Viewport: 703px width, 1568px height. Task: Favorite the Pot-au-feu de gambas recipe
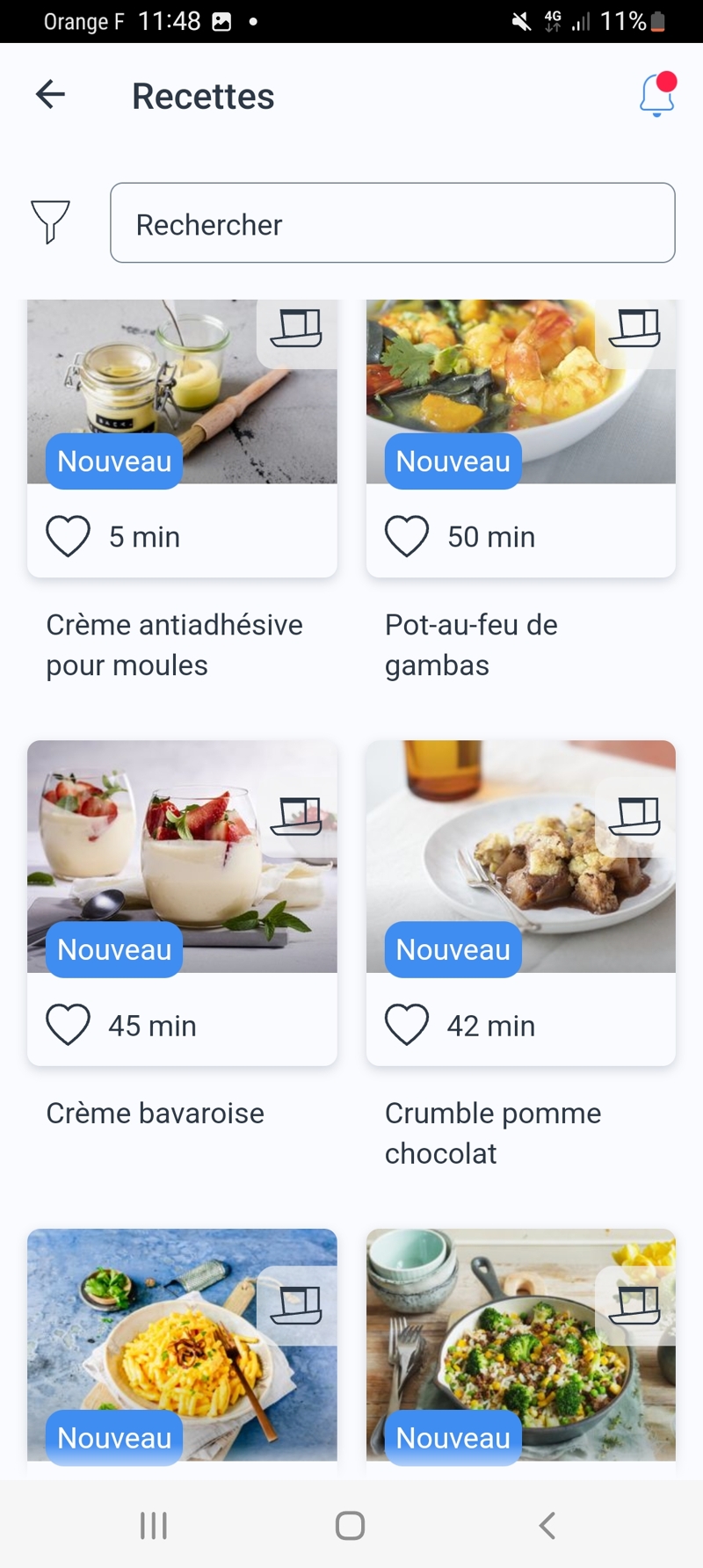click(406, 535)
